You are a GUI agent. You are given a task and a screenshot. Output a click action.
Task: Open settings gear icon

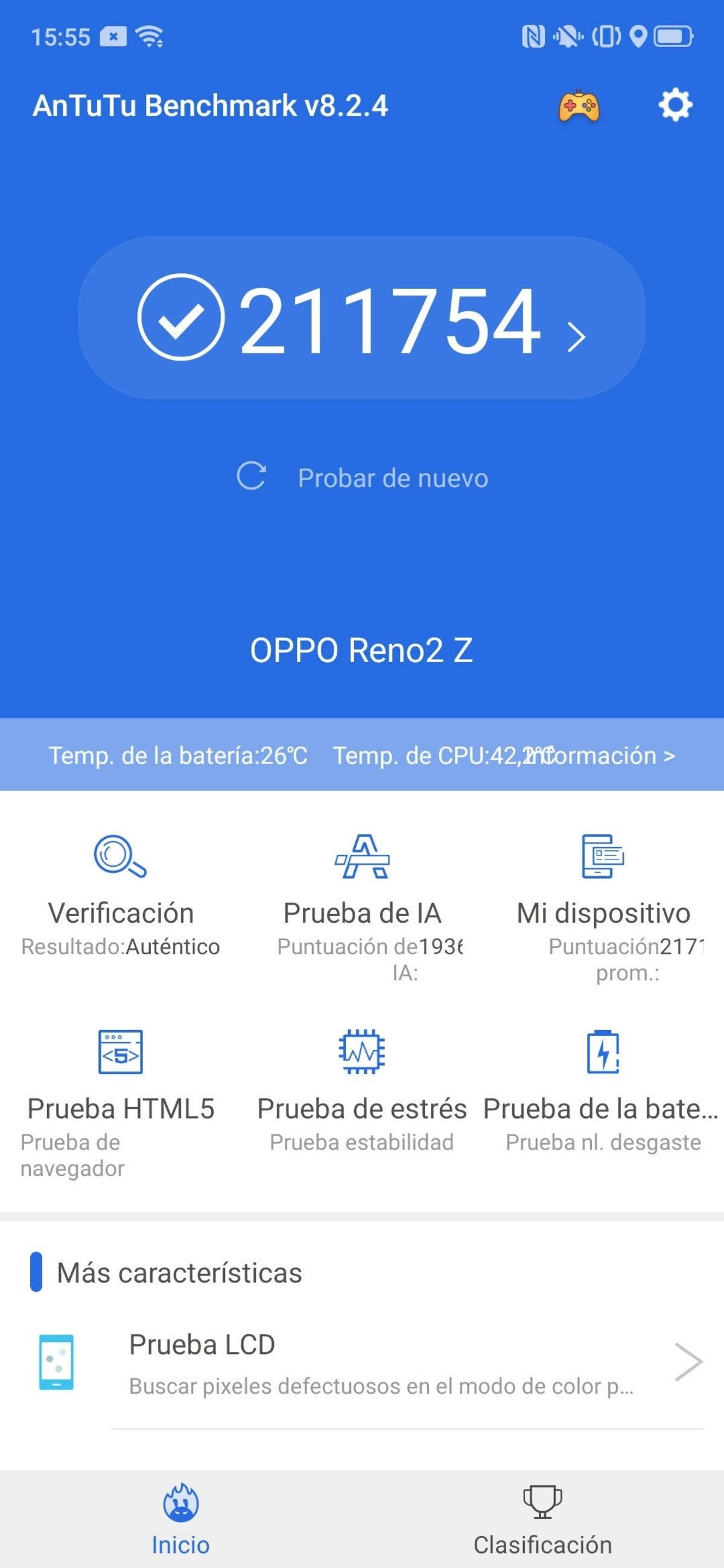point(675,106)
